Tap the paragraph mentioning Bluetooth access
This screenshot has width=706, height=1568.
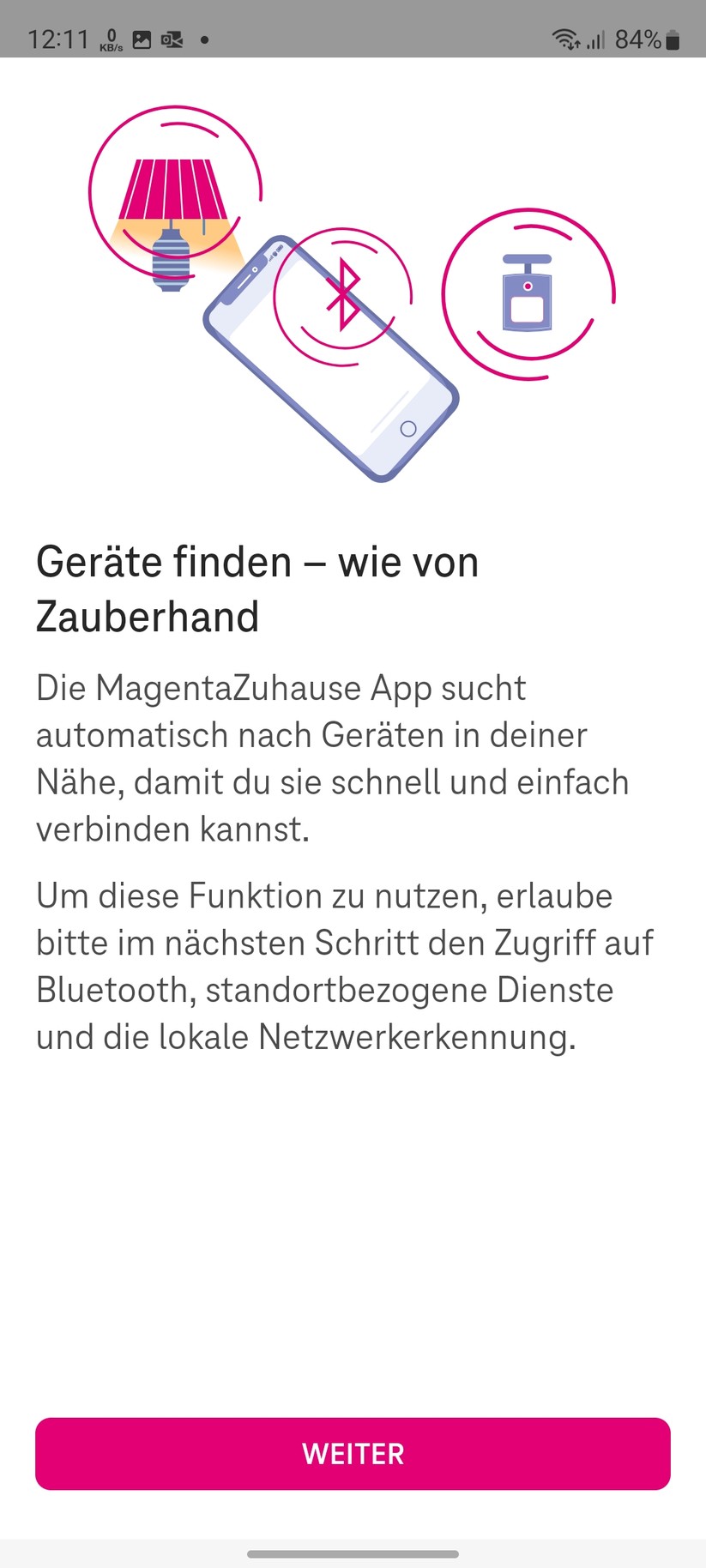[344, 966]
